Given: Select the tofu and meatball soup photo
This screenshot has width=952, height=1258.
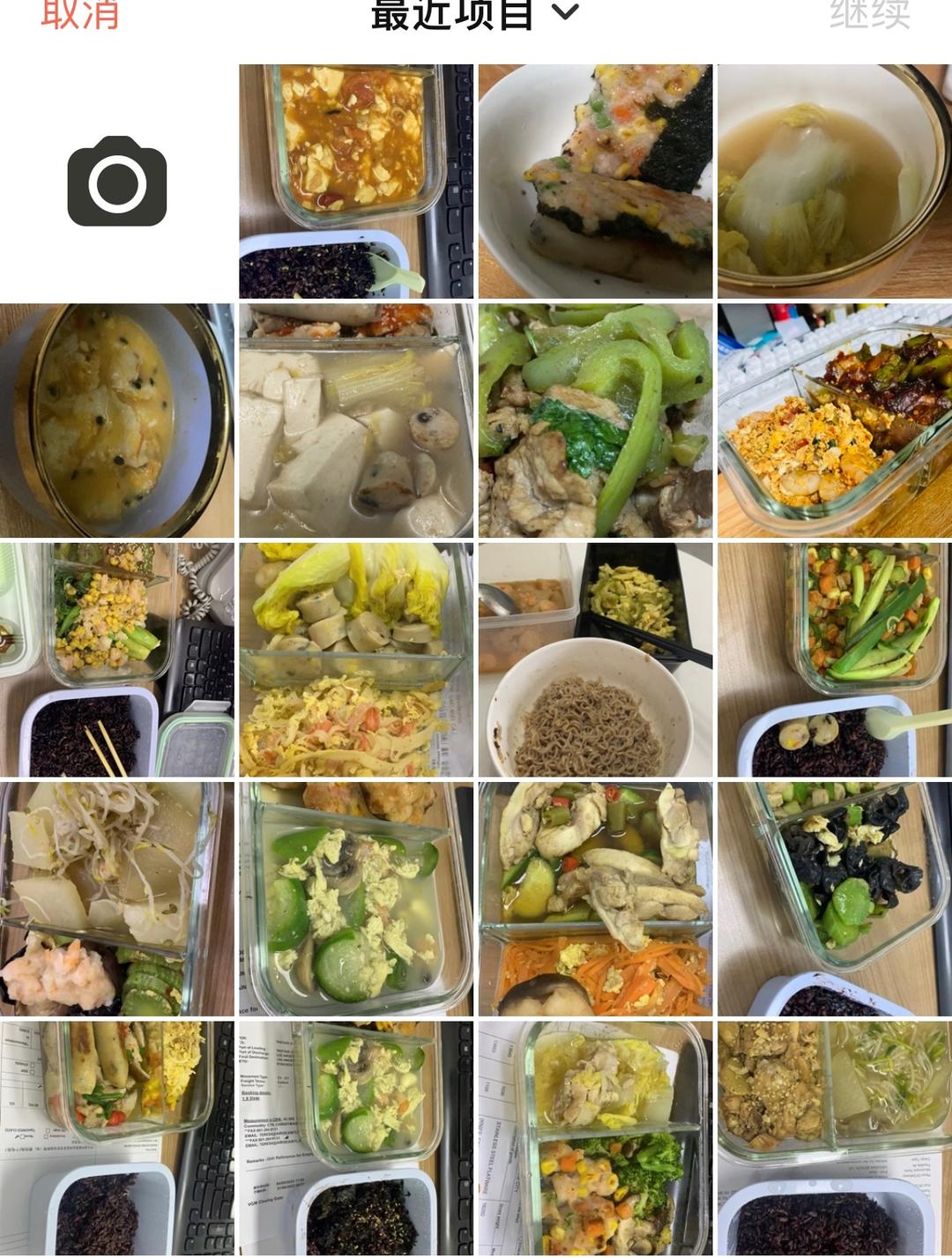Looking at the screenshot, I should 356,421.
